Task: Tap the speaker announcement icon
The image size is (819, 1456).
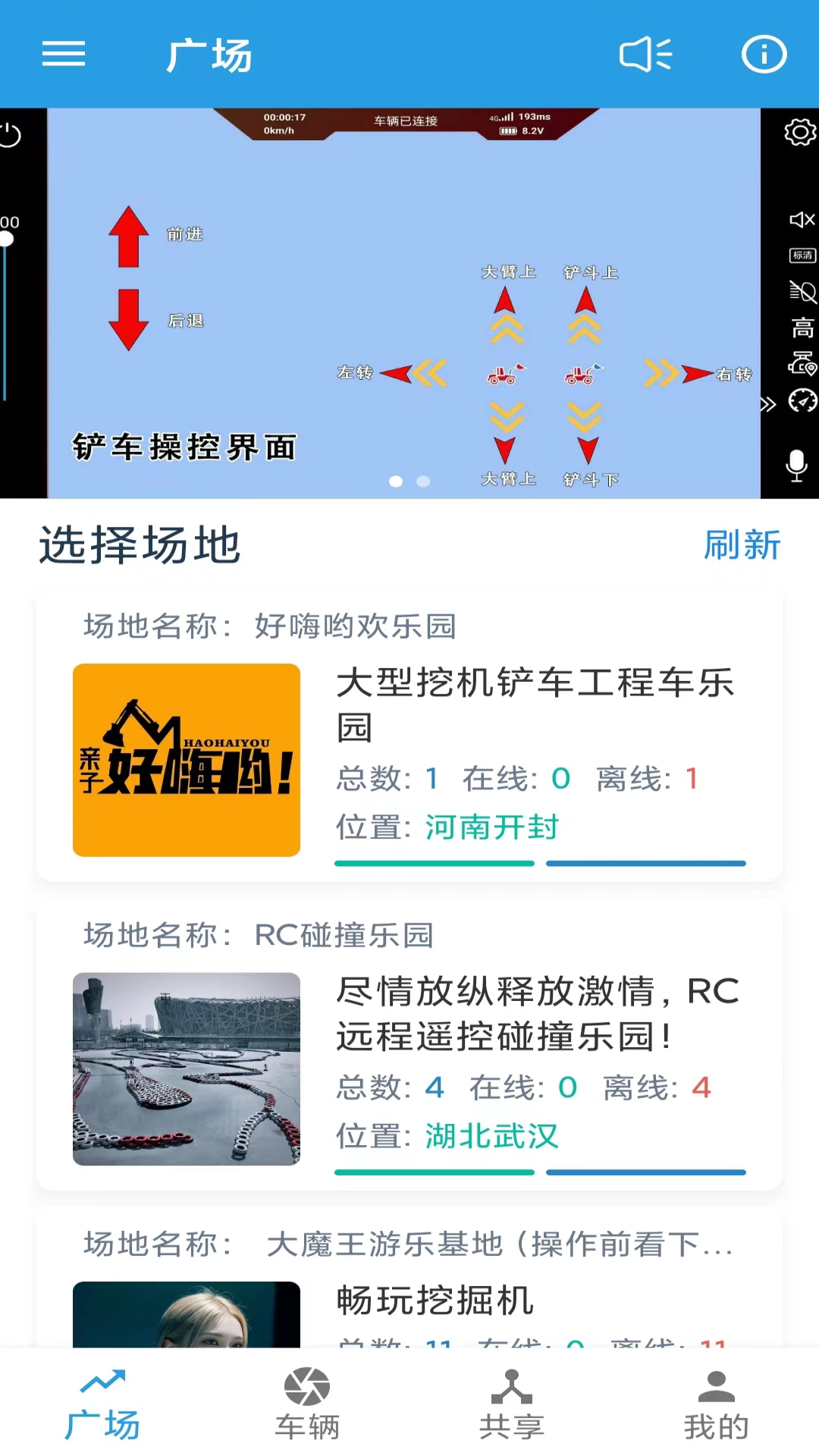Action: pyautogui.click(x=645, y=55)
